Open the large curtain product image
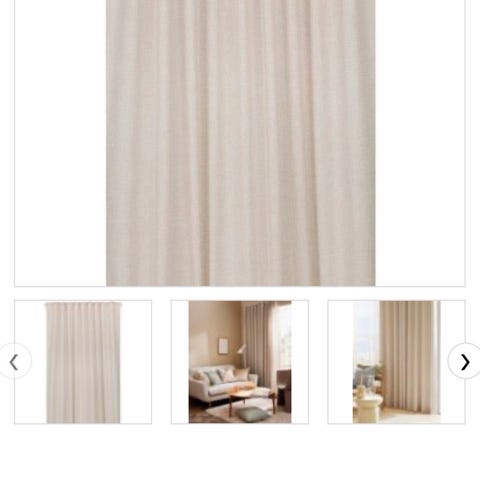This screenshot has width=480, height=480. pyautogui.click(x=240, y=143)
